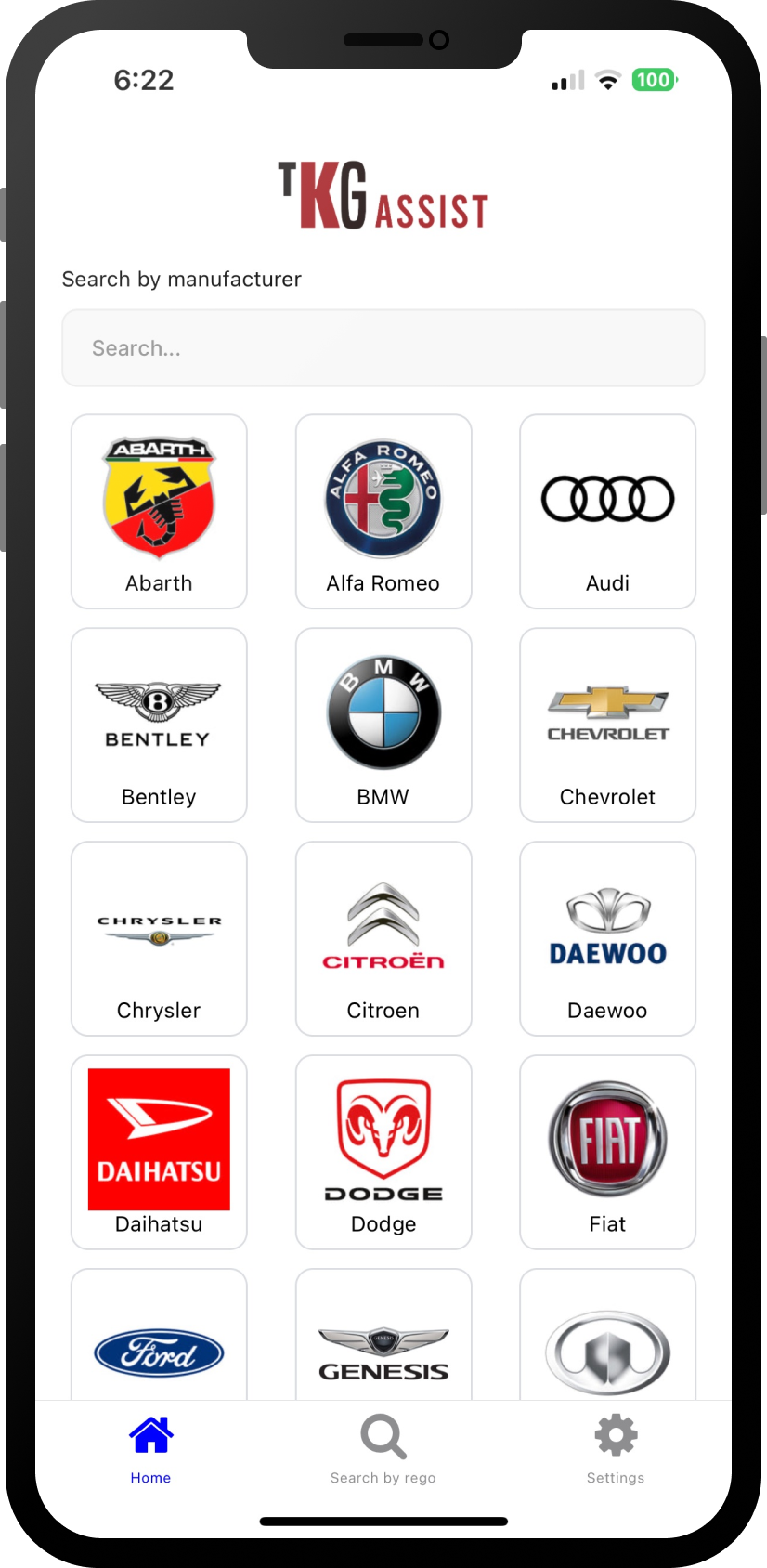Choose Audi from the manufacturer grid
The width and height of the screenshot is (767, 1568).
coord(607,512)
